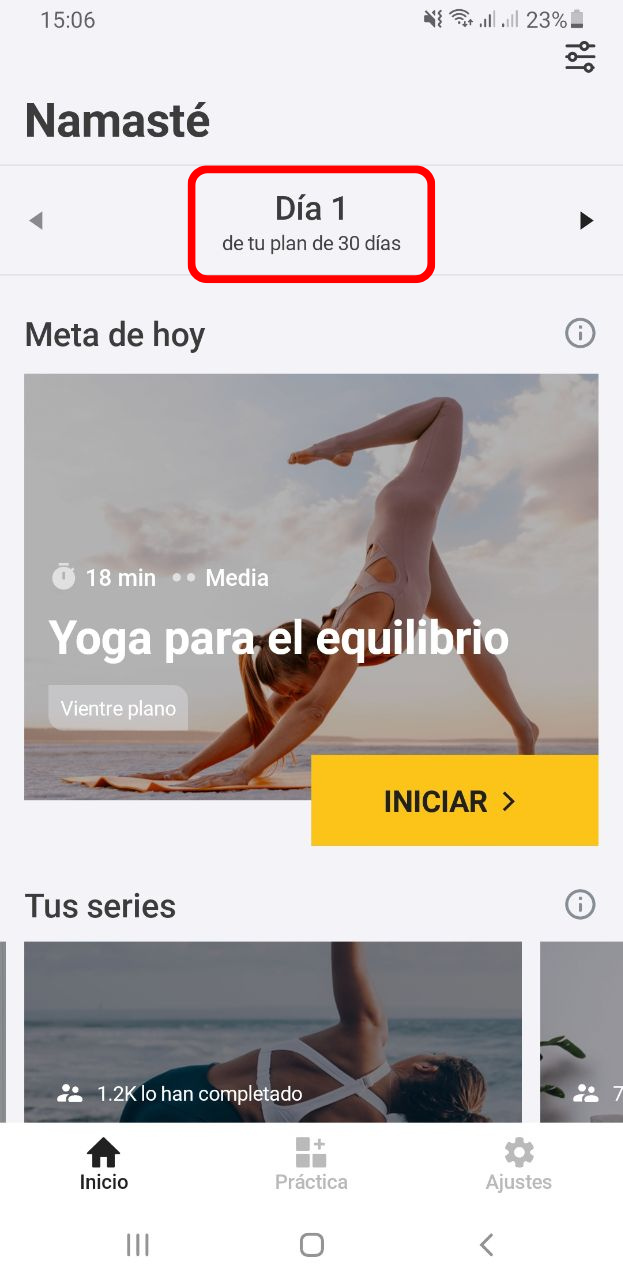Open the system recent apps button
Image resolution: width=623 pixels, height=1280 pixels.
tap(138, 1244)
